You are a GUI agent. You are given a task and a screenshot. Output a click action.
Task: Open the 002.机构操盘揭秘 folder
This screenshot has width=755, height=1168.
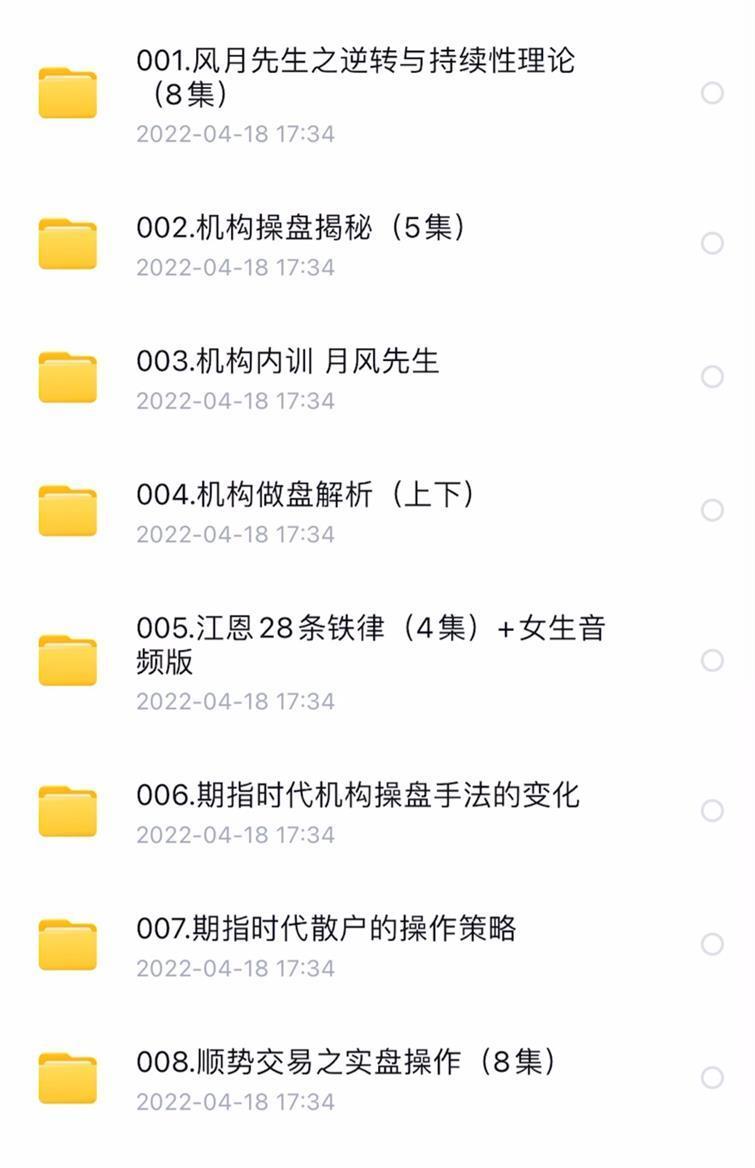[x=301, y=228]
